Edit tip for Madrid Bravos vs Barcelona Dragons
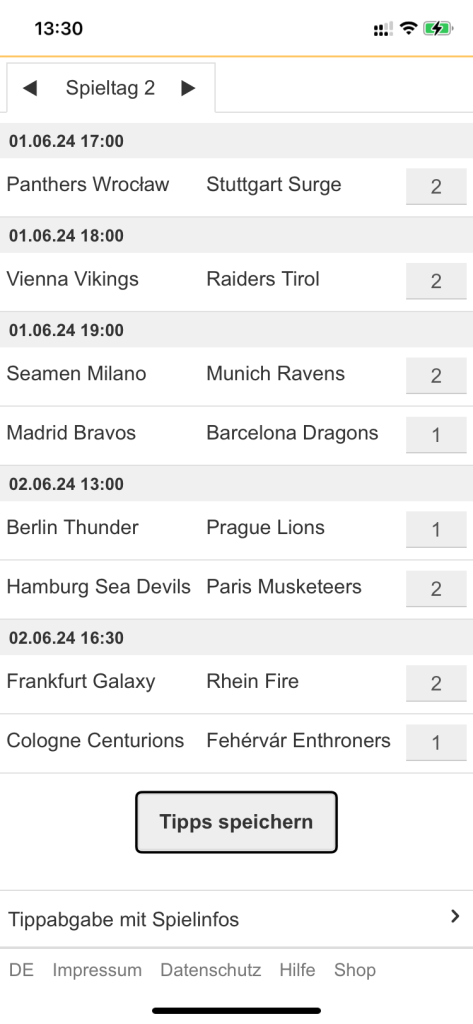Screen dimensions: 473x1024 coord(436,435)
